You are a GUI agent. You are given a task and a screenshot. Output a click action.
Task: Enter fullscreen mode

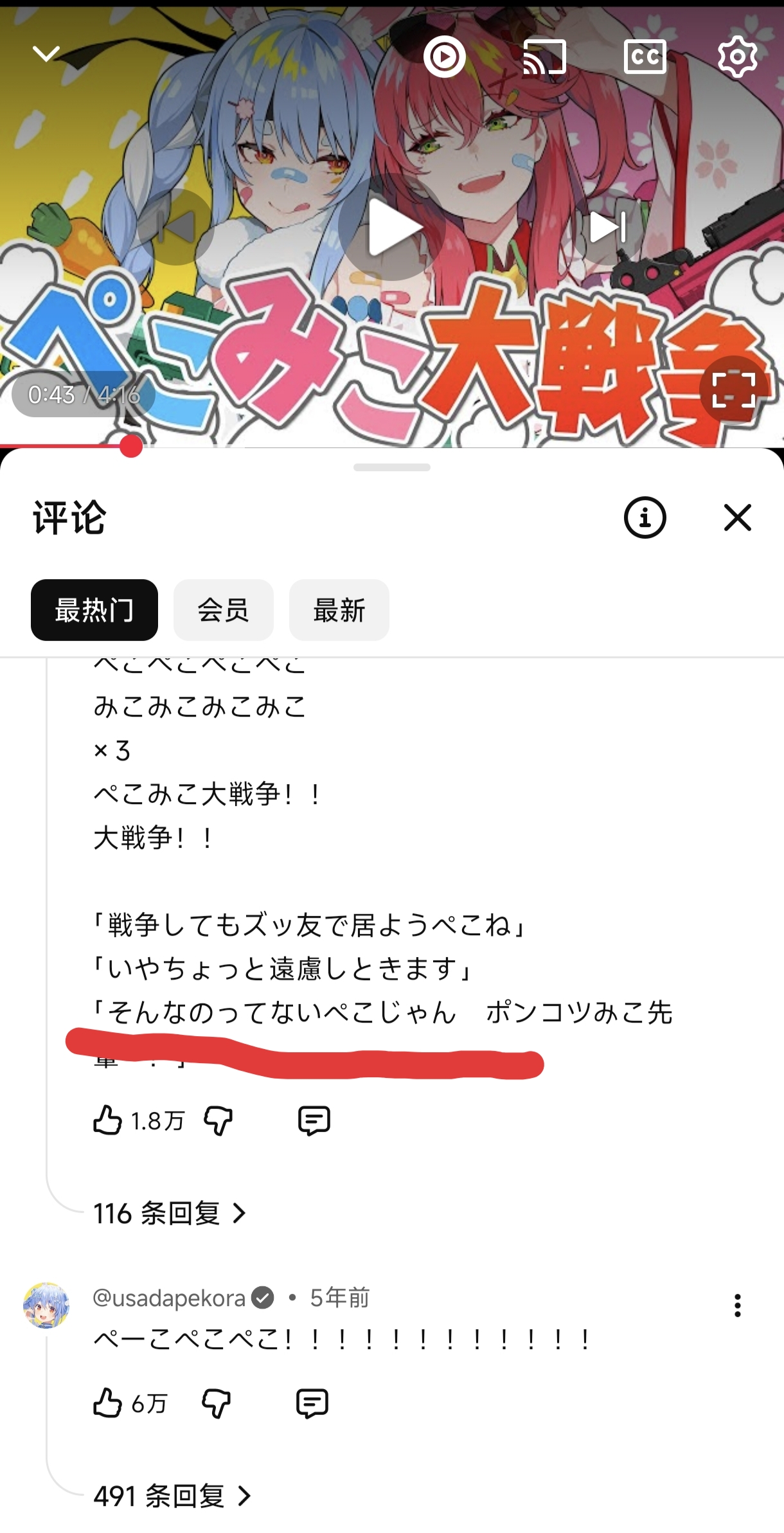tap(734, 389)
